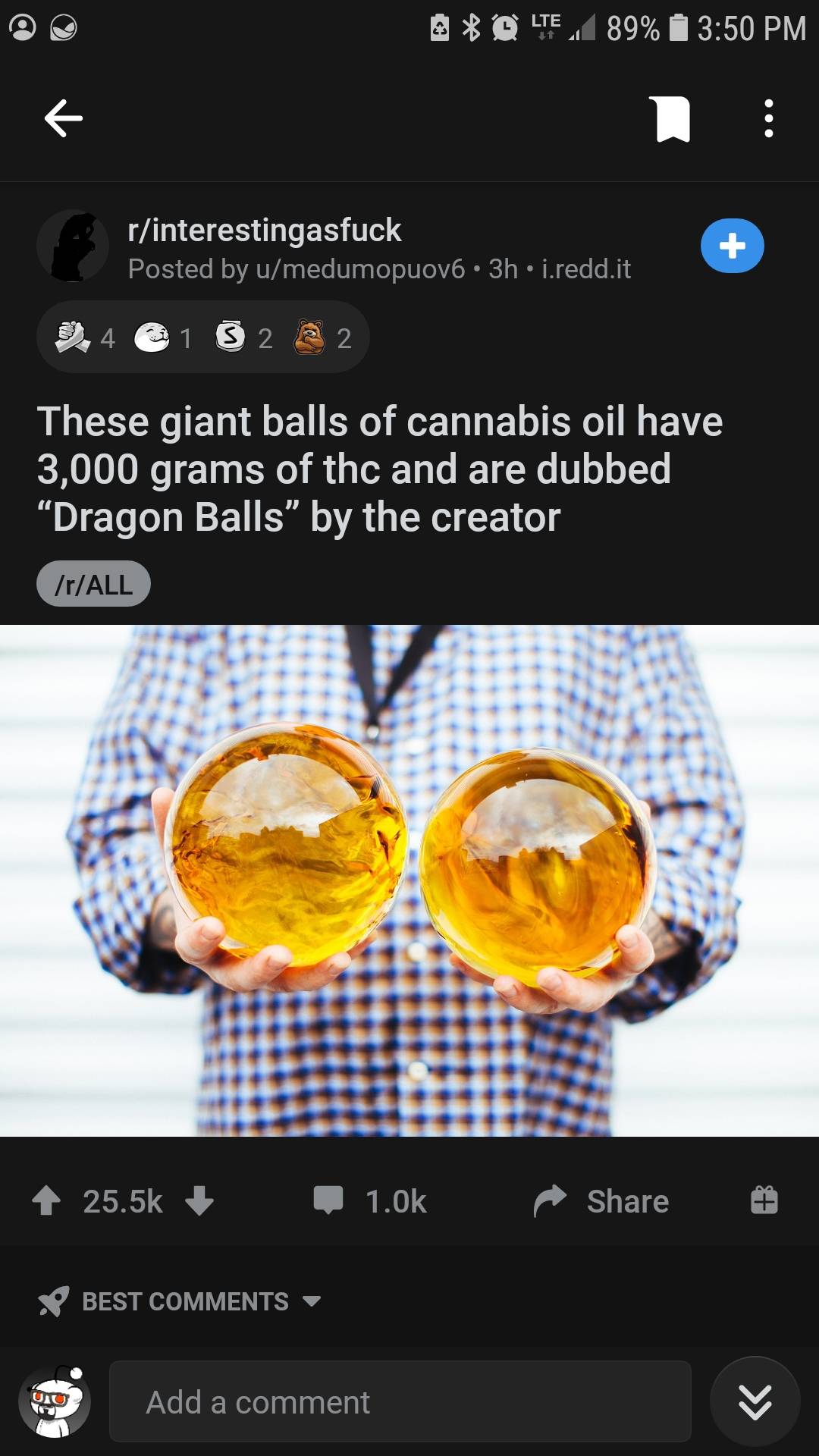Select the /r/ALL flair chip

(93, 584)
